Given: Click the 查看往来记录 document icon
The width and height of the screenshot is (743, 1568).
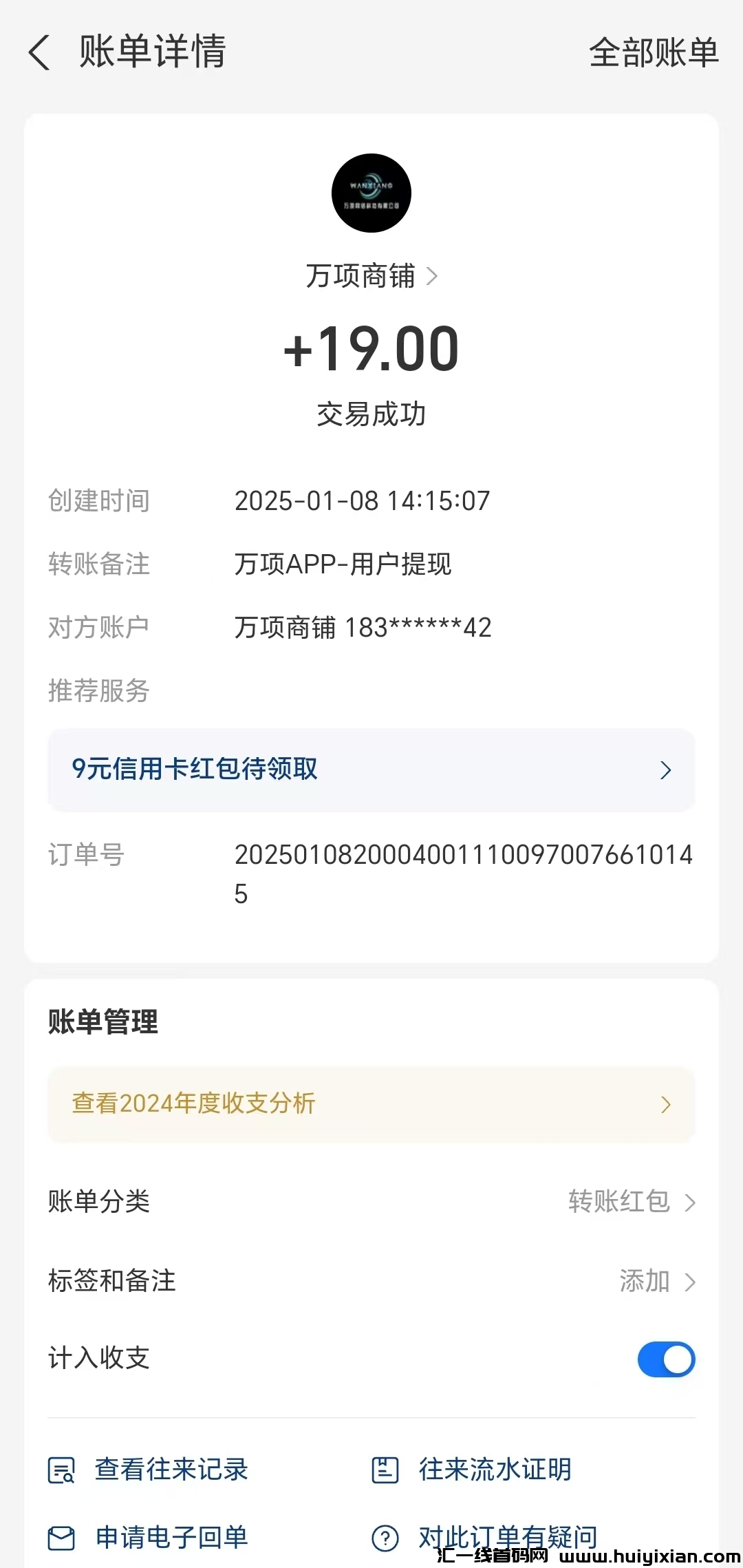Looking at the screenshot, I should coord(61,1470).
